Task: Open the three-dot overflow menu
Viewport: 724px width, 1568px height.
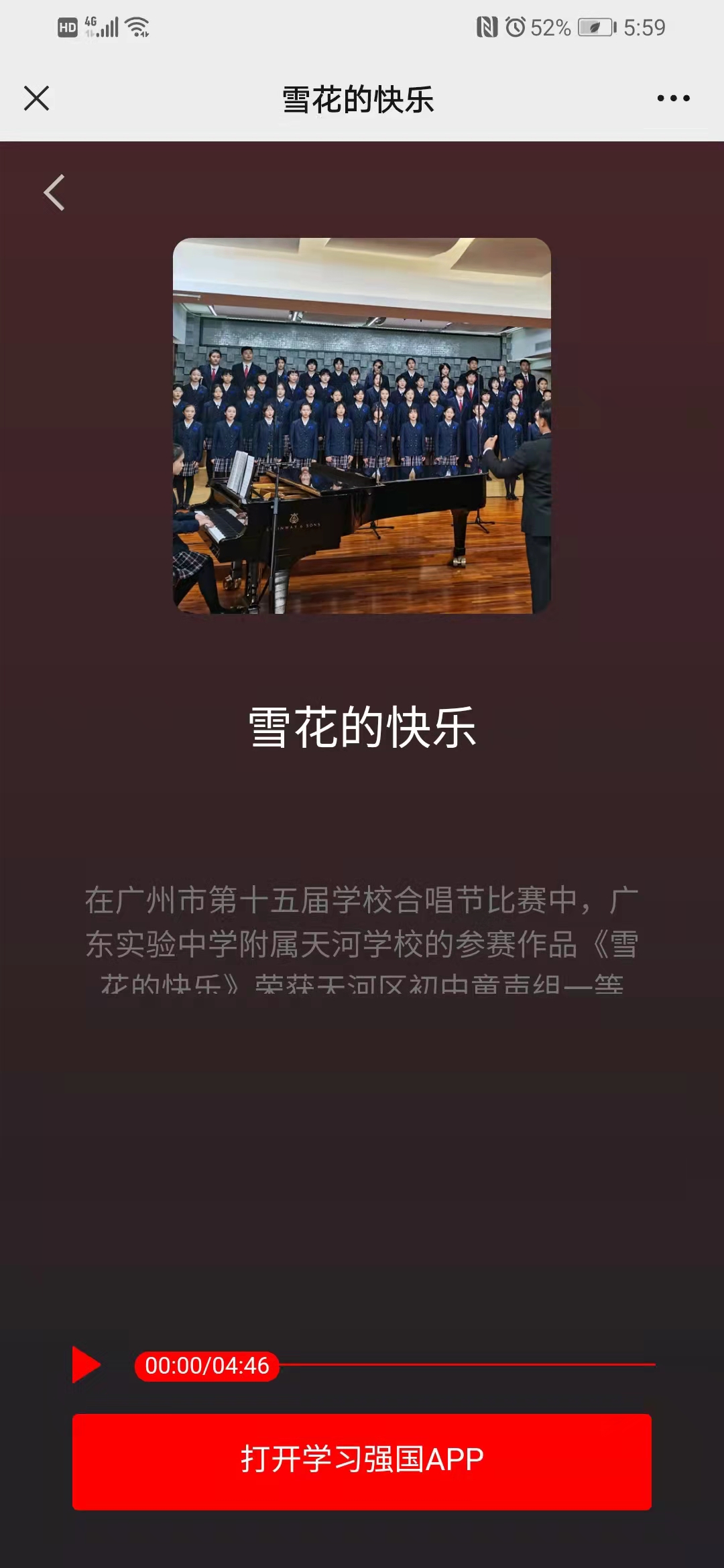Action: coord(673,98)
